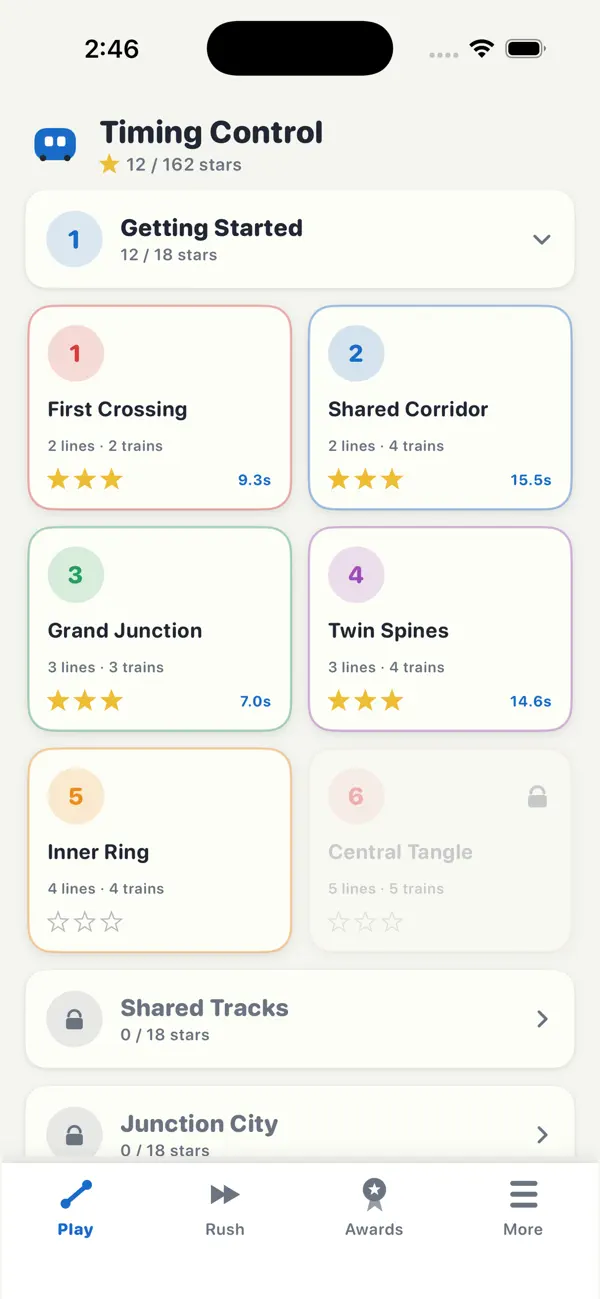Open the More tab
Screen dimensions: 600x1299
[523, 1208]
